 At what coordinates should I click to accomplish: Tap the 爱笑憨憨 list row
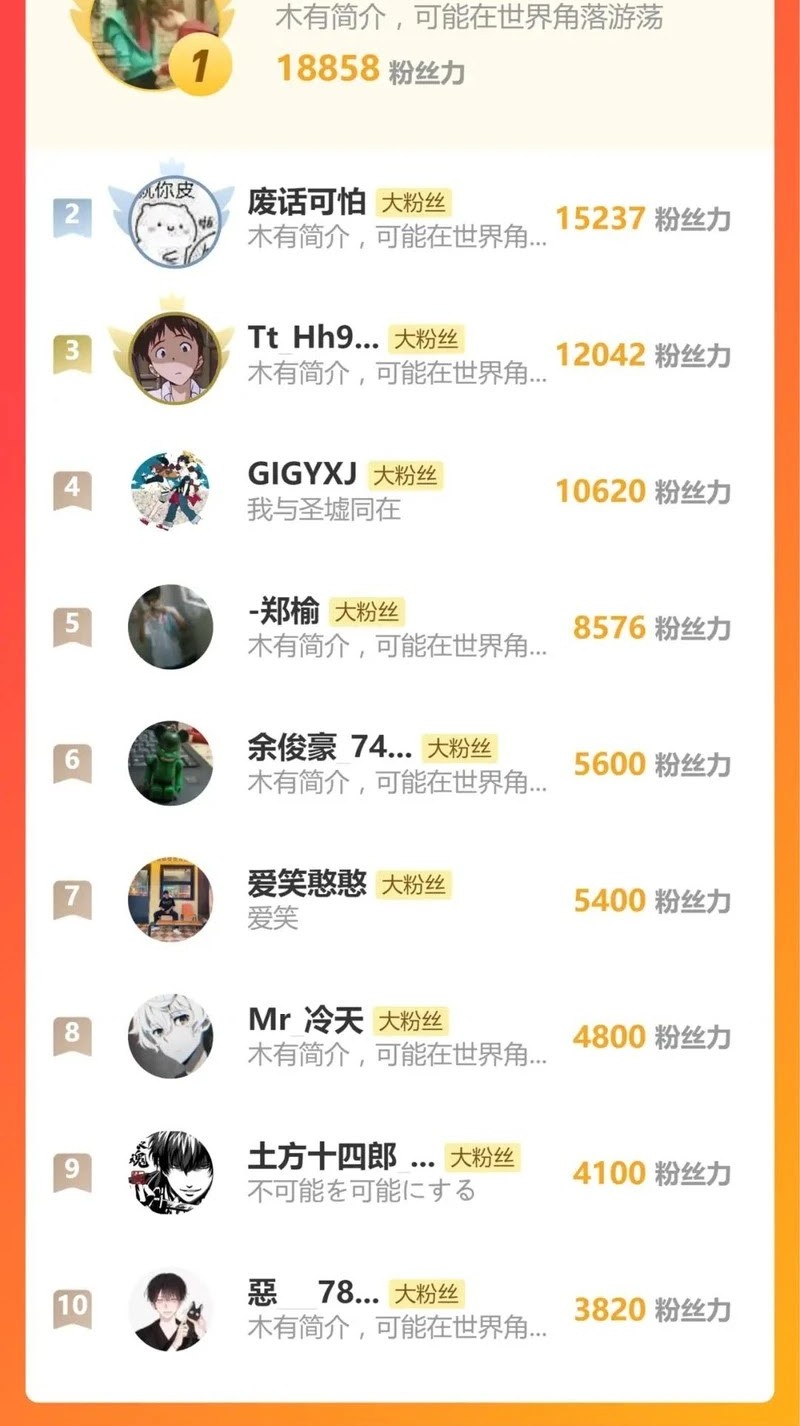(x=400, y=900)
